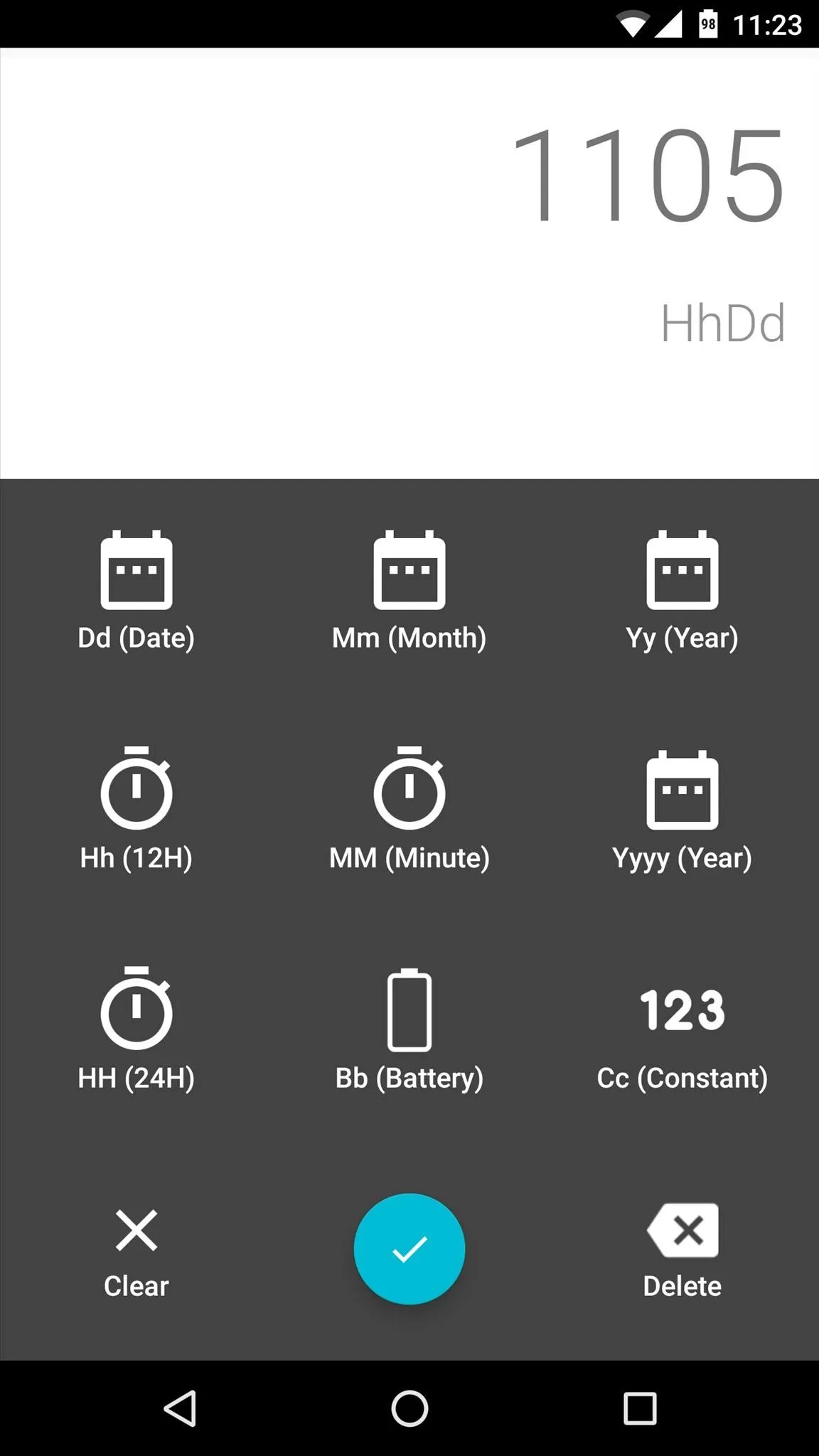Go back using the system back button
The width and height of the screenshot is (819, 1456).
click(x=181, y=1408)
